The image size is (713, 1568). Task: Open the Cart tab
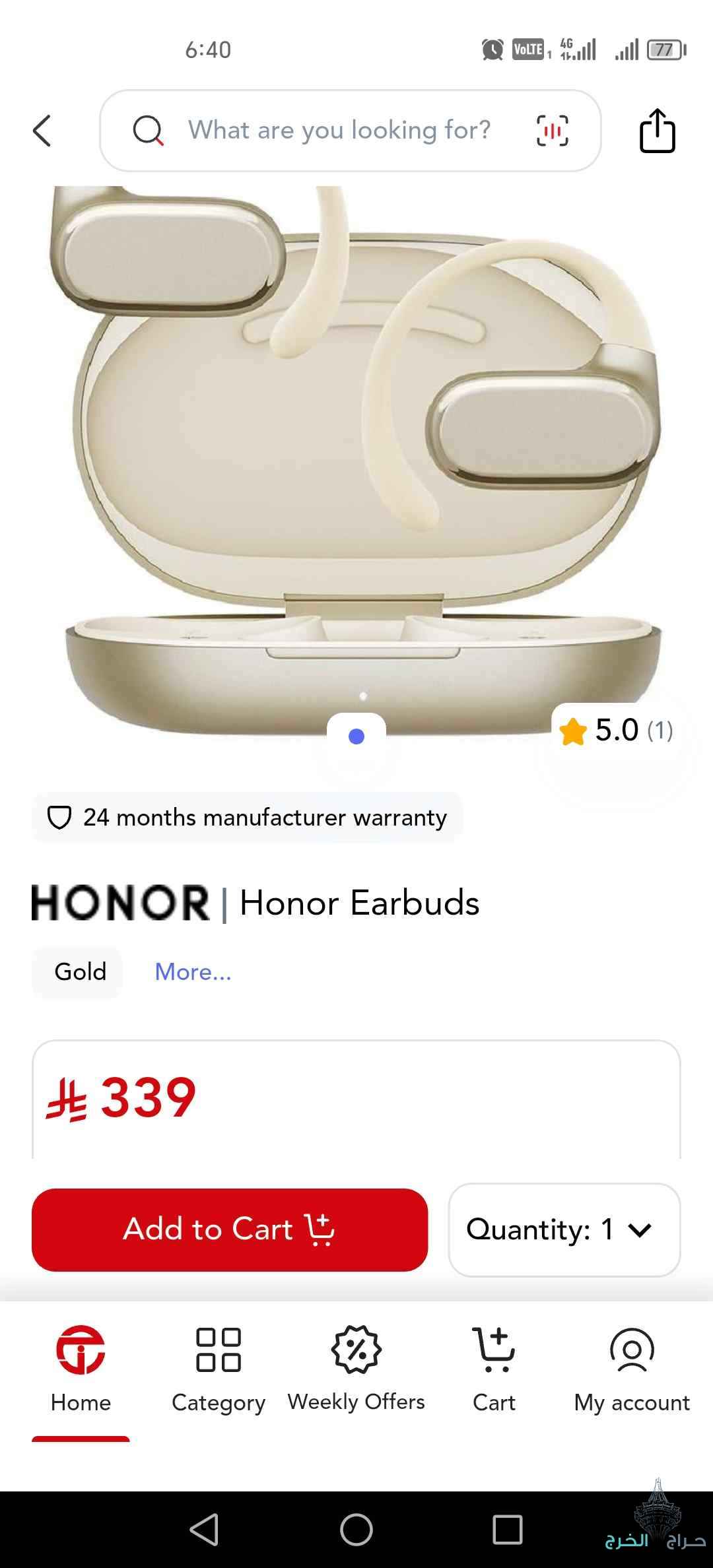pyautogui.click(x=494, y=1370)
